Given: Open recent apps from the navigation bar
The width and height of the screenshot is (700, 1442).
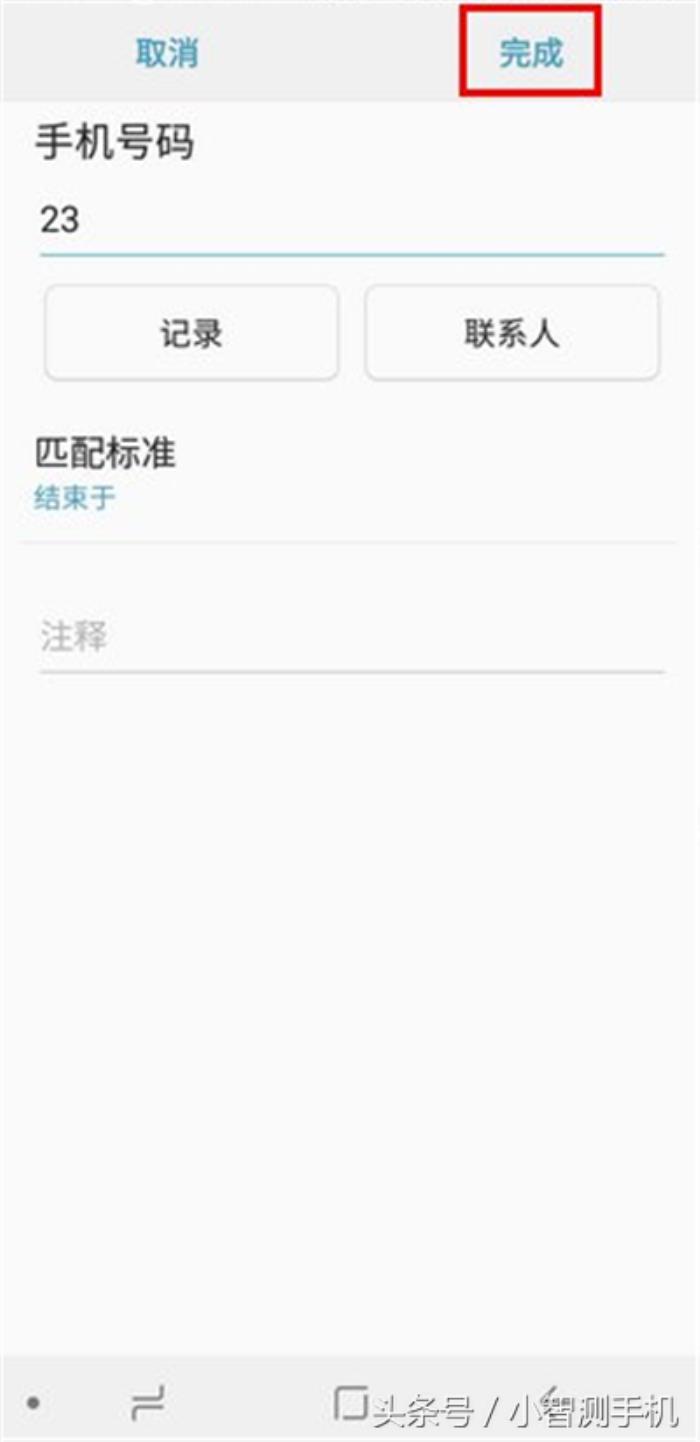Looking at the screenshot, I should coord(148,1403).
